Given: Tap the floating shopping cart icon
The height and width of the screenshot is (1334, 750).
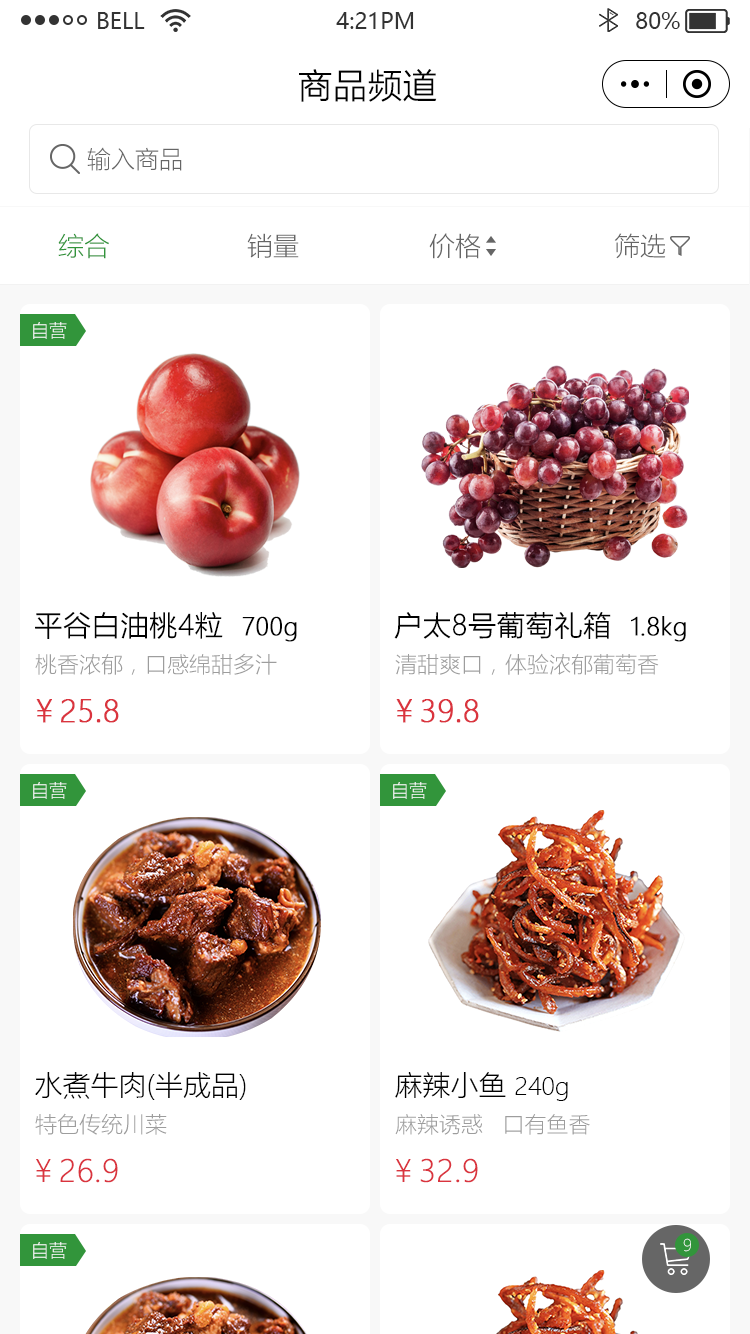Looking at the screenshot, I should 675,1259.
